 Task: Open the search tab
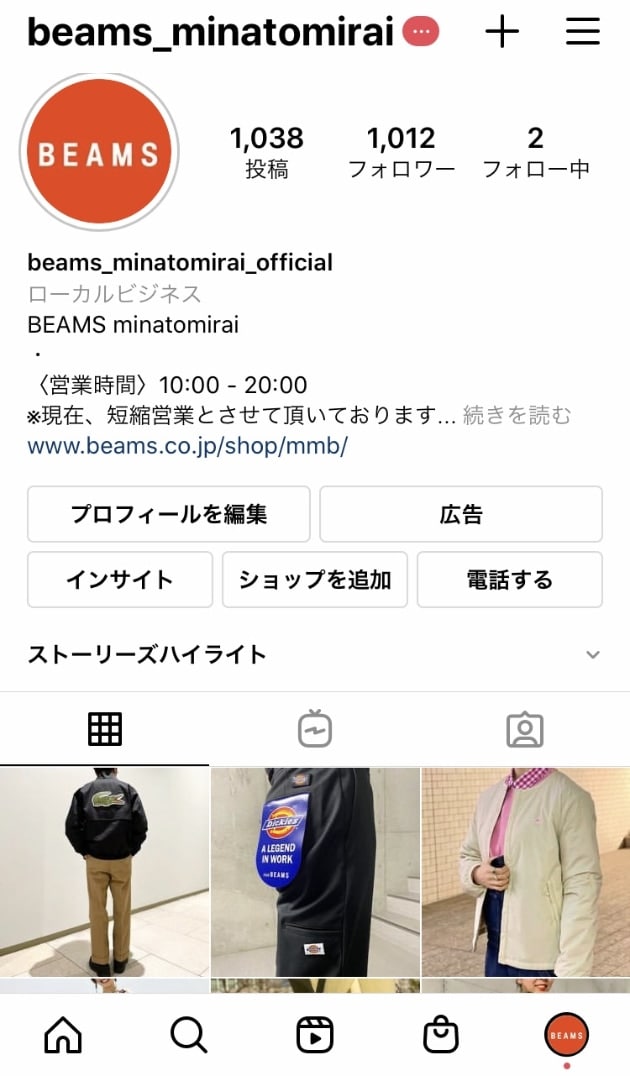pyautogui.click(x=189, y=1036)
